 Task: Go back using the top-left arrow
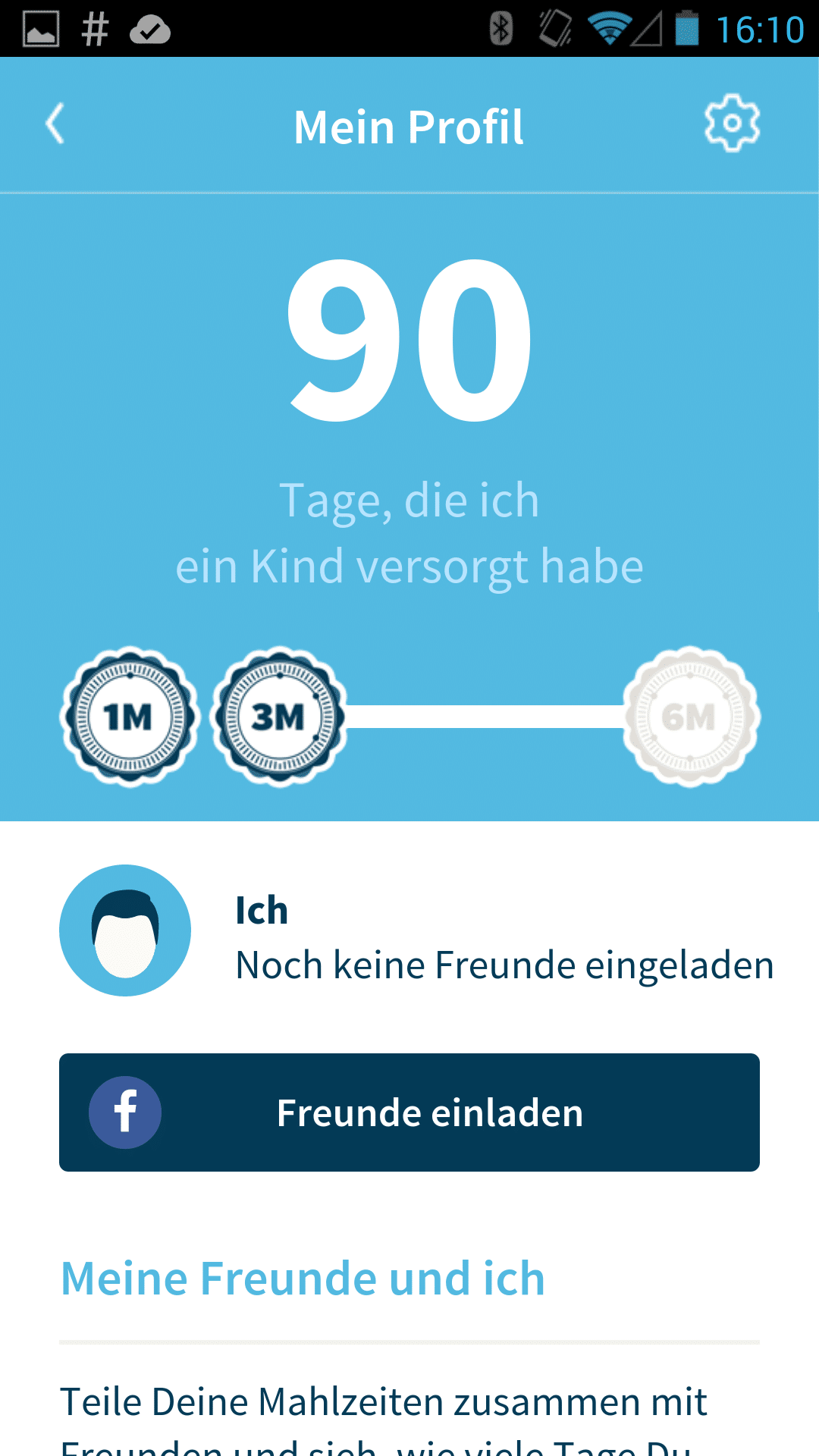[x=55, y=124]
